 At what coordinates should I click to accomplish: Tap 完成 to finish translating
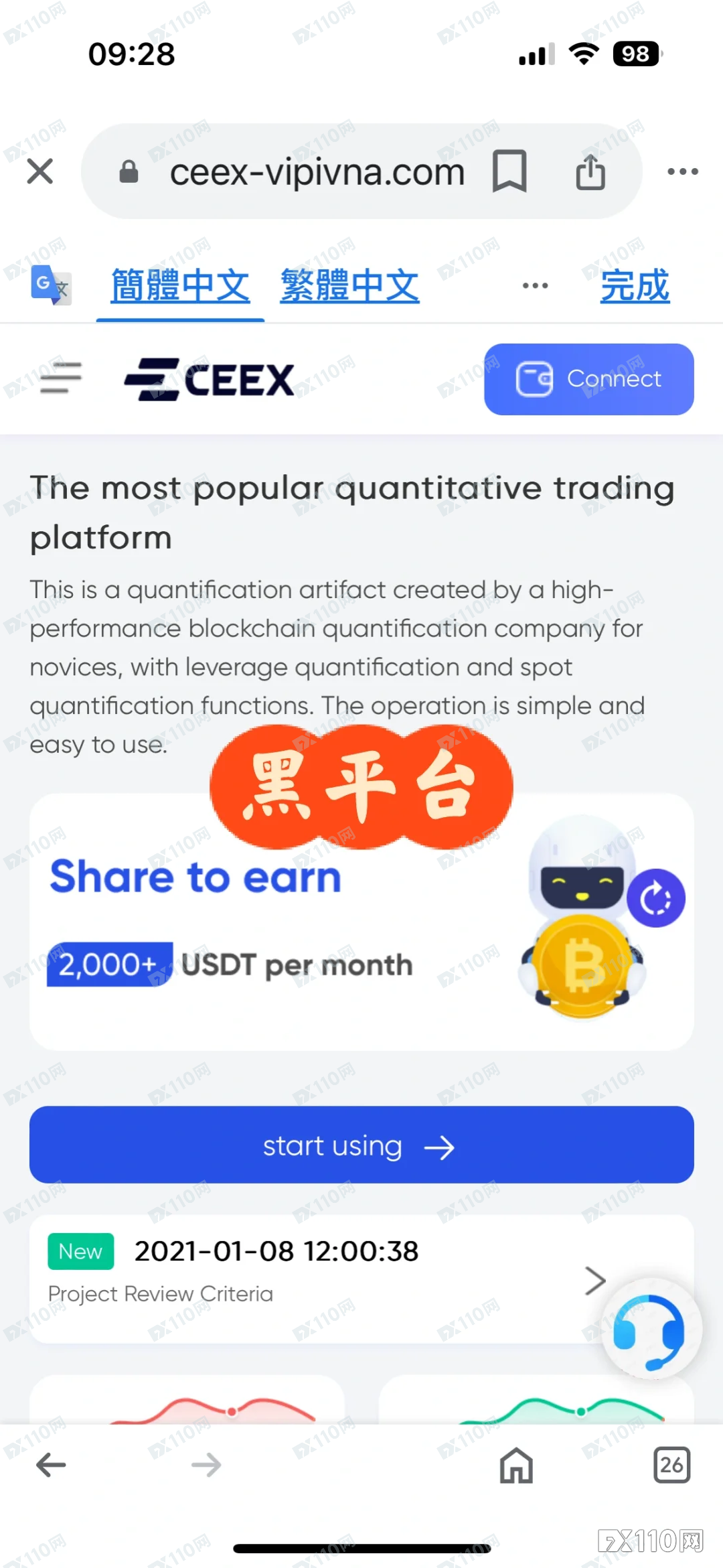pyautogui.click(x=634, y=286)
